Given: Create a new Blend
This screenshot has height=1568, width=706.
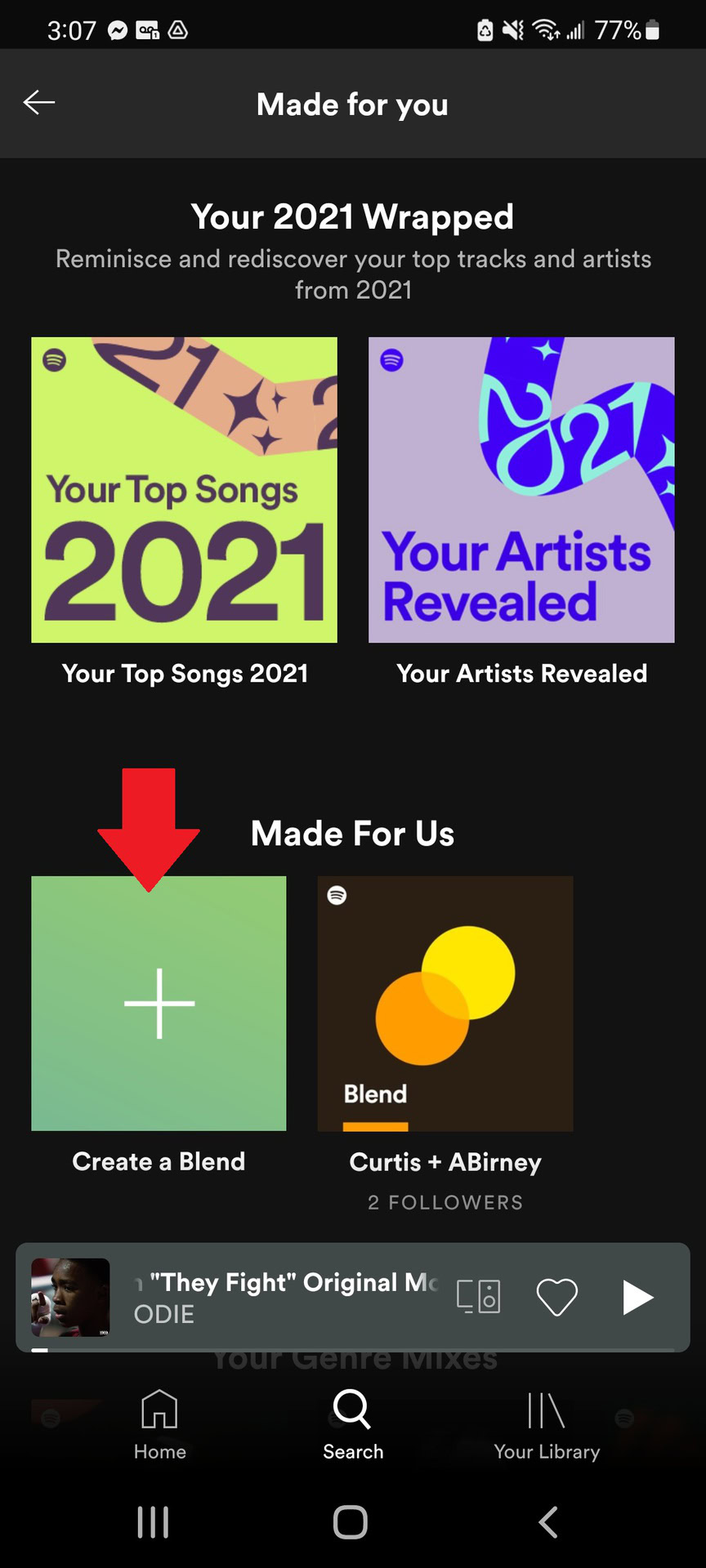Looking at the screenshot, I should pyautogui.click(x=159, y=1004).
